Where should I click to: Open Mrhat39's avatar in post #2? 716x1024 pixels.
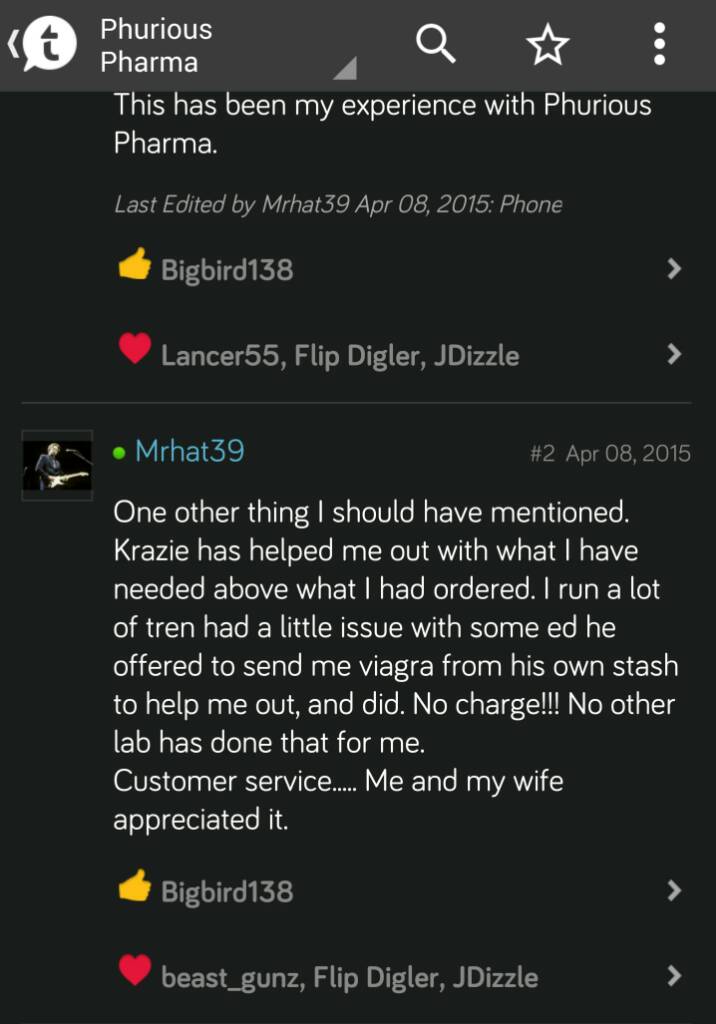[x=57, y=465]
